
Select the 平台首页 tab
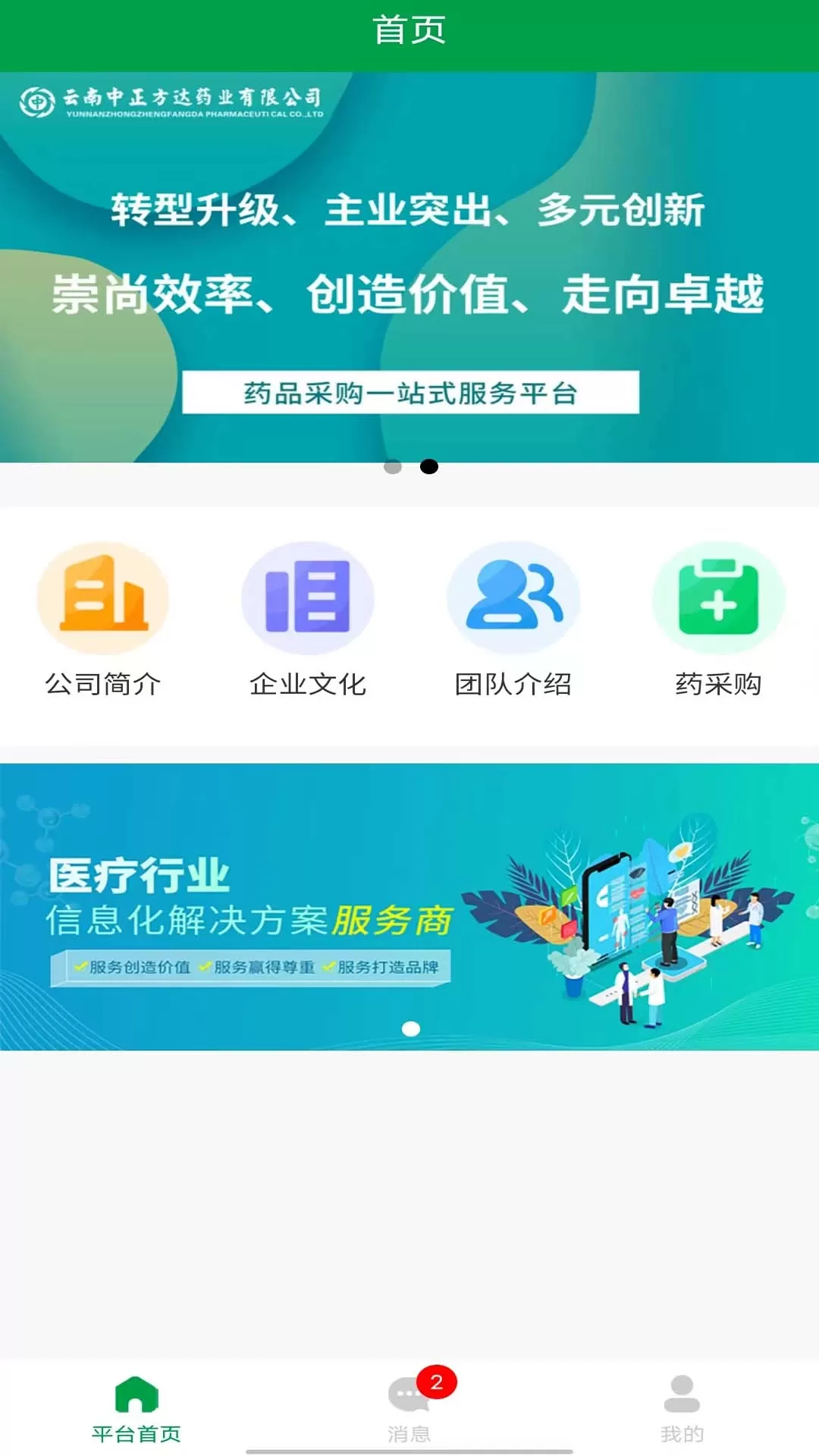[x=136, y=1408]
